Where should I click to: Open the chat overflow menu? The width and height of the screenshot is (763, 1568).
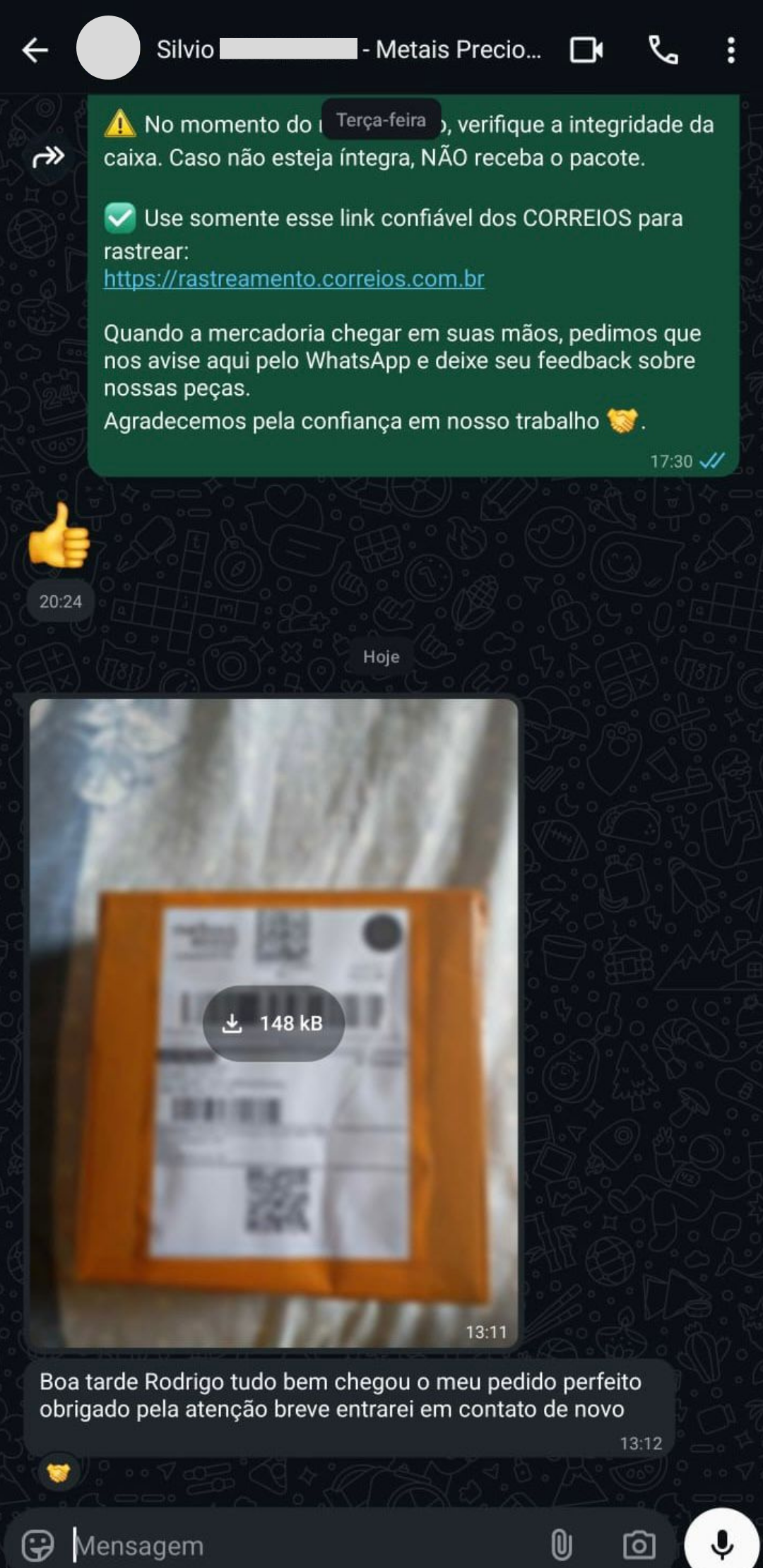pos(731,50)
